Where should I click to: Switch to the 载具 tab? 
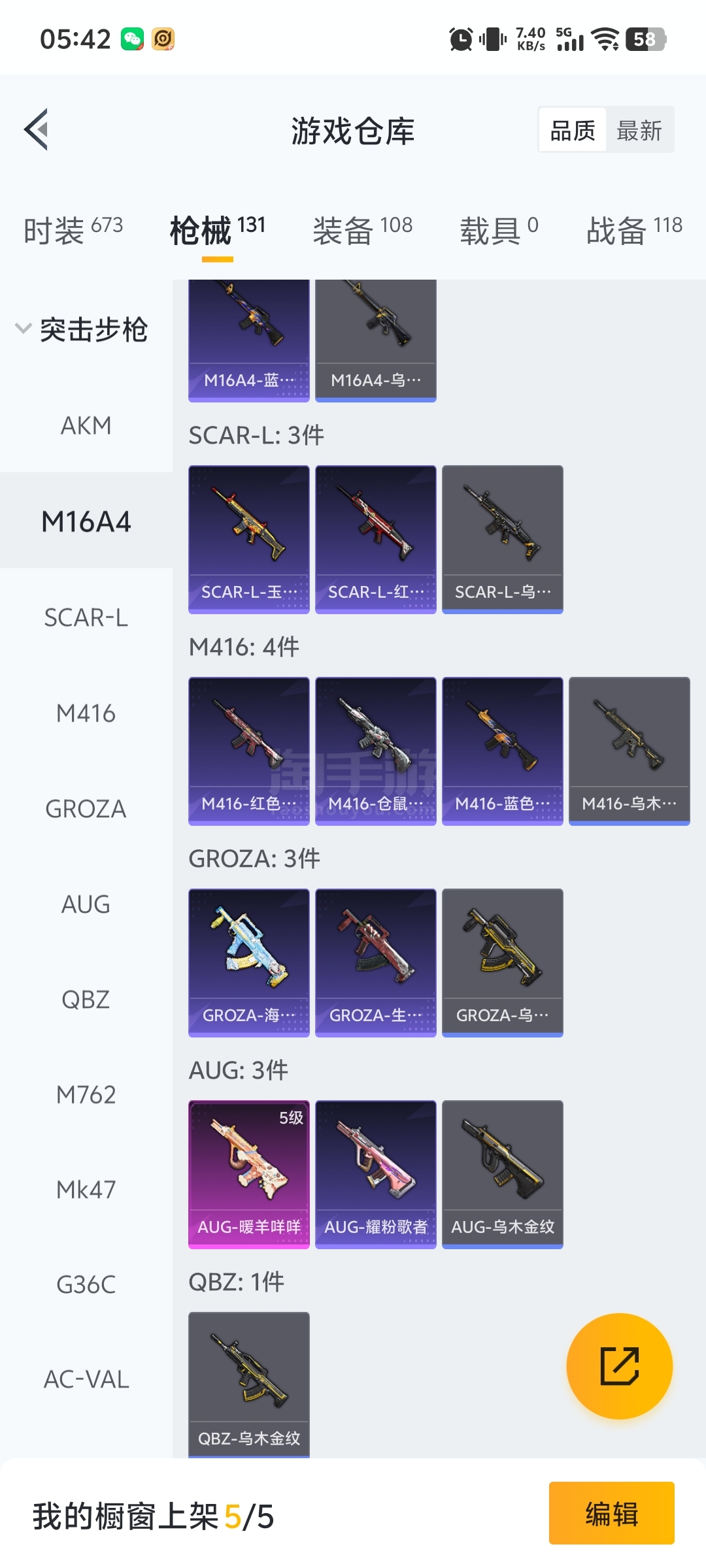coord(498,230)
